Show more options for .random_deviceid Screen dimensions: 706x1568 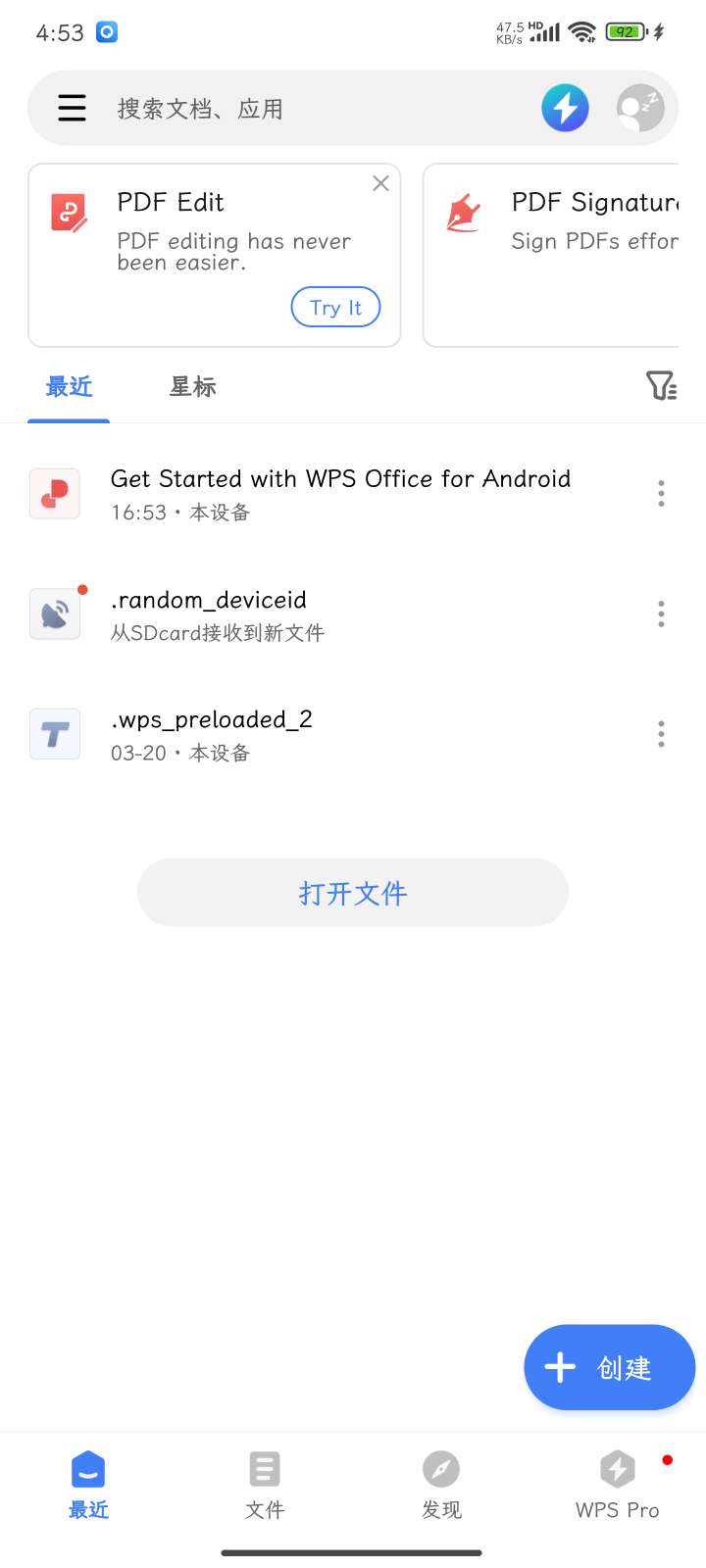(661, 614)
